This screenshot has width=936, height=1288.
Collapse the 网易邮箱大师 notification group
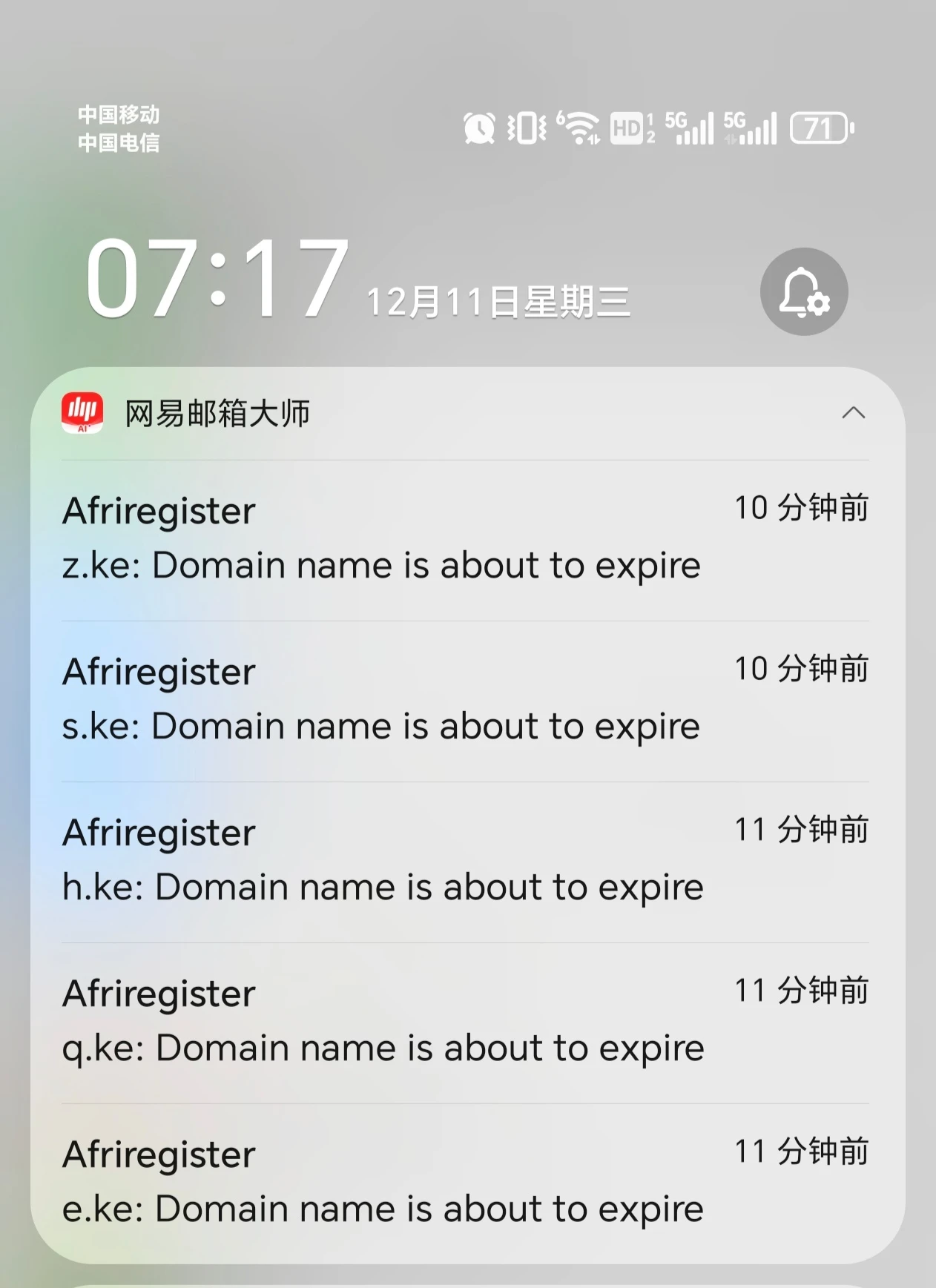click(x=853, y=413)
